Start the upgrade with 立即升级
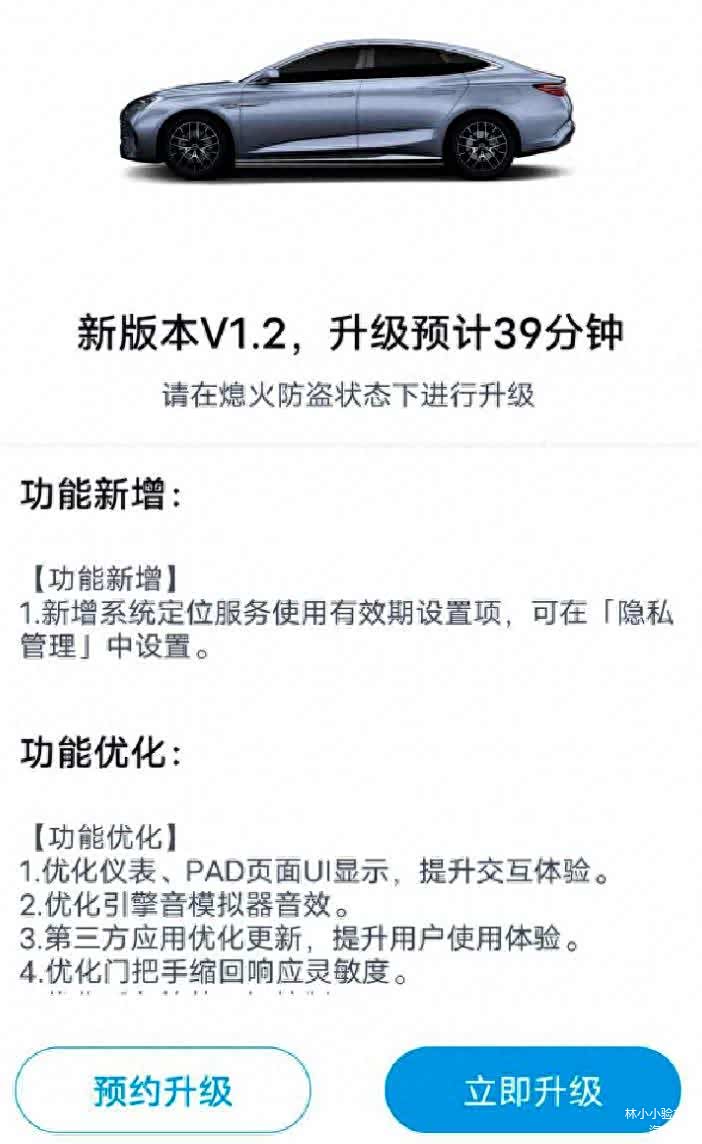The image size is (702, 1144). coord(533,1090)
